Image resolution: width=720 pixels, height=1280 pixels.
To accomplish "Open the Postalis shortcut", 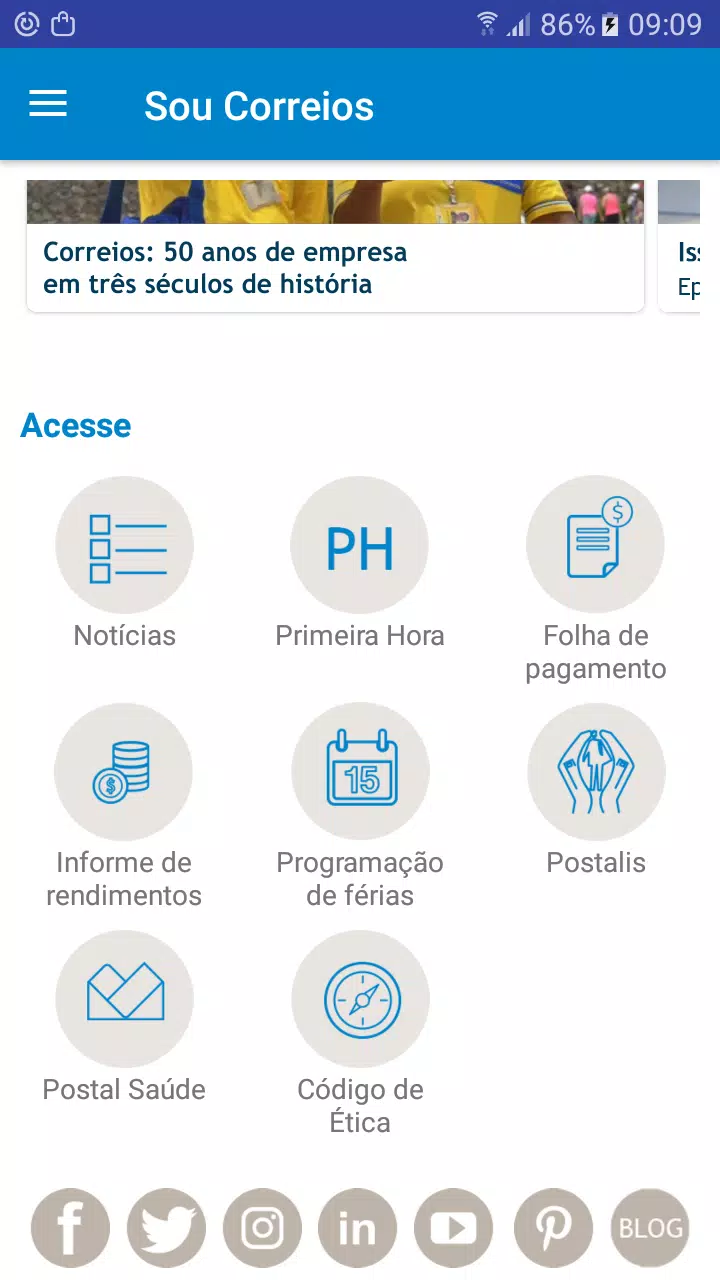I will [x=596, y=790].
